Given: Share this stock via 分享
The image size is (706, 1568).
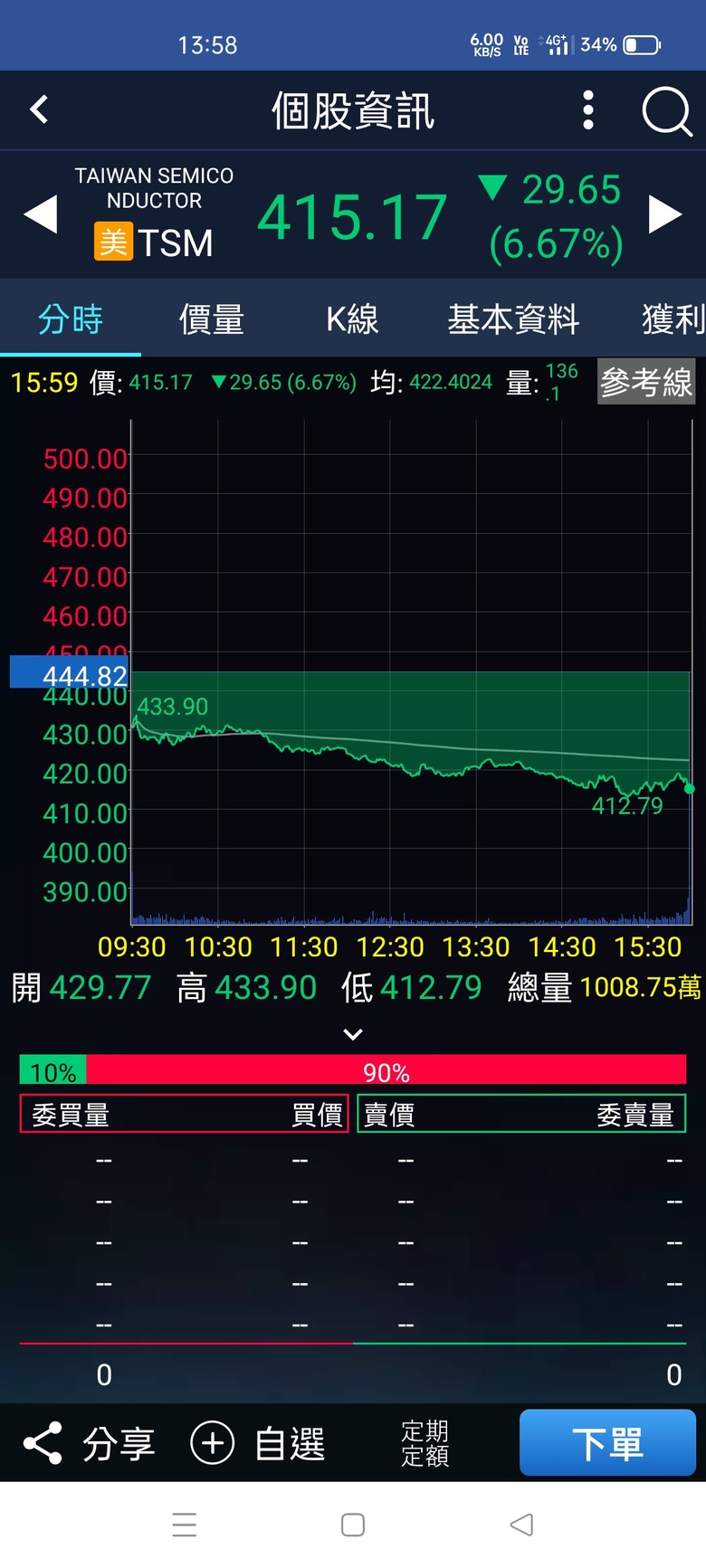Looking at the screenshot, I should [89, 1443].
